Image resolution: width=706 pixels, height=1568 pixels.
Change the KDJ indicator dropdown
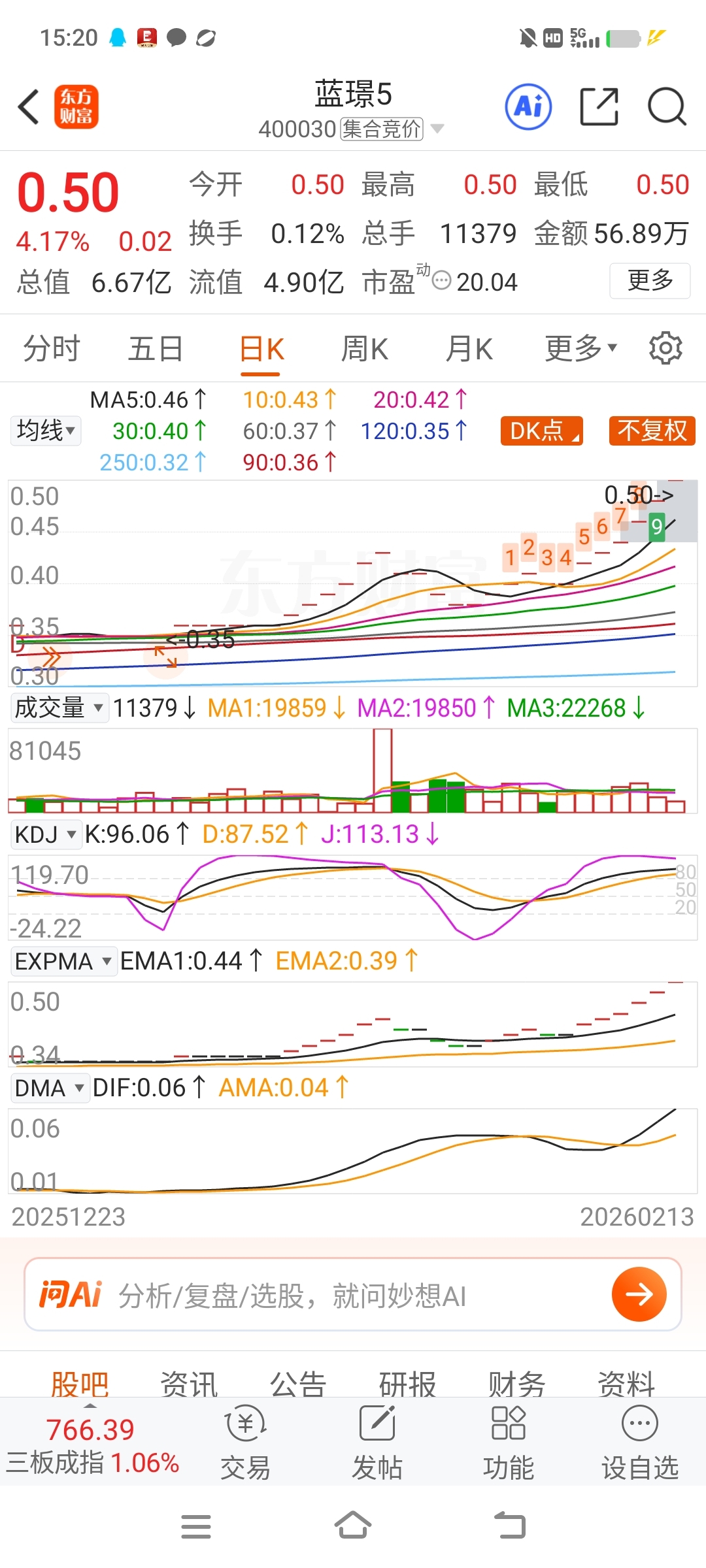45,834
